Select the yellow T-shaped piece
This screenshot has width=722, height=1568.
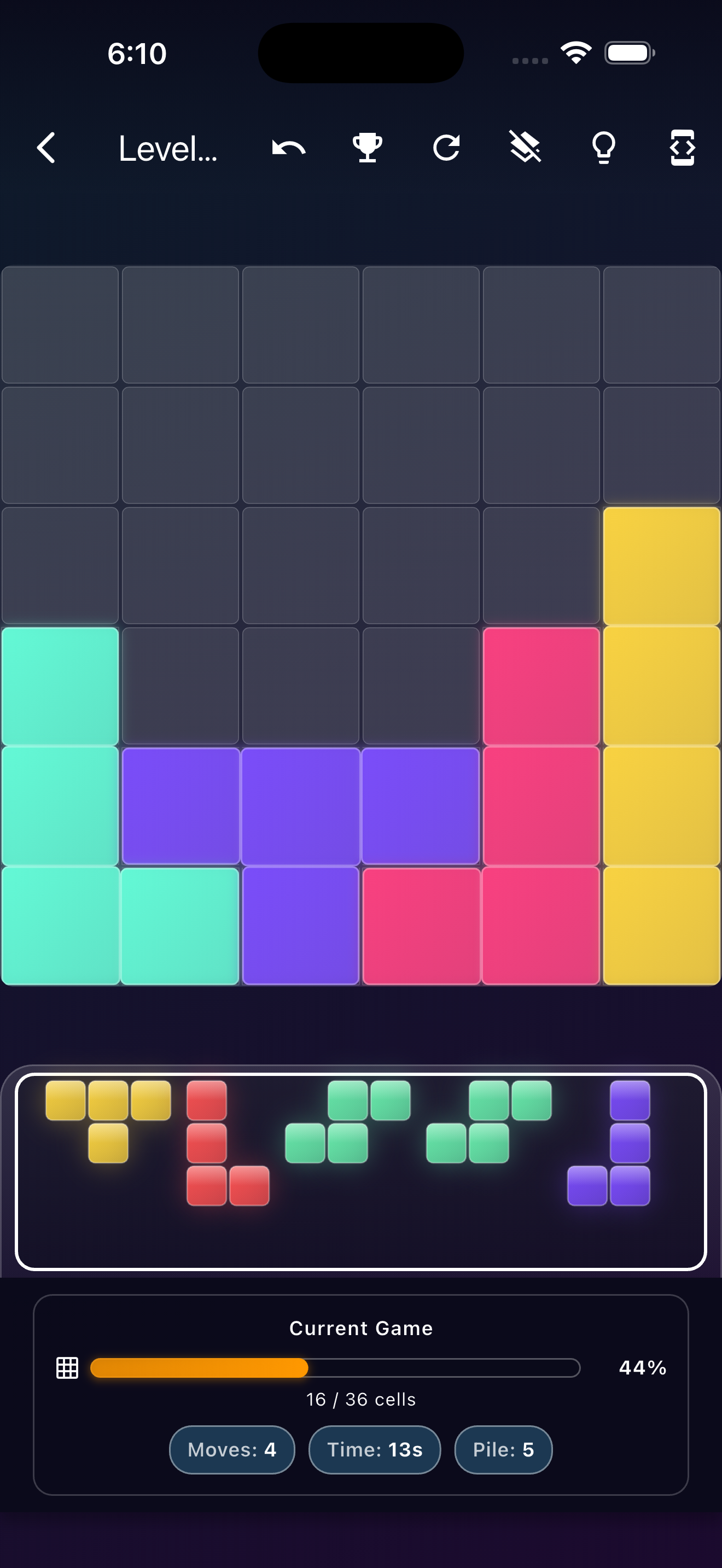(108, 1102)
